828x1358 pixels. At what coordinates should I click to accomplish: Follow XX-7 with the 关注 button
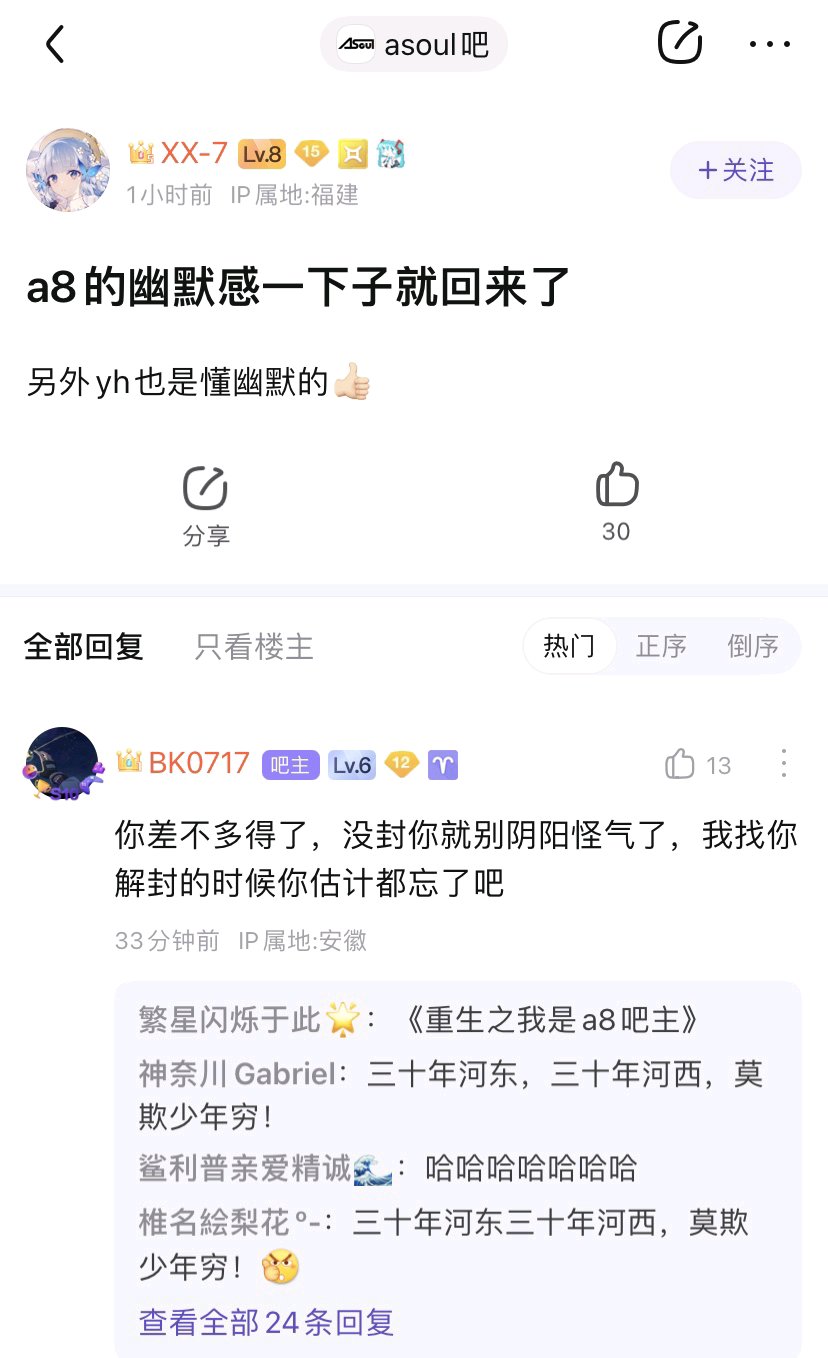pyautogui.click(x=736, y=170)
